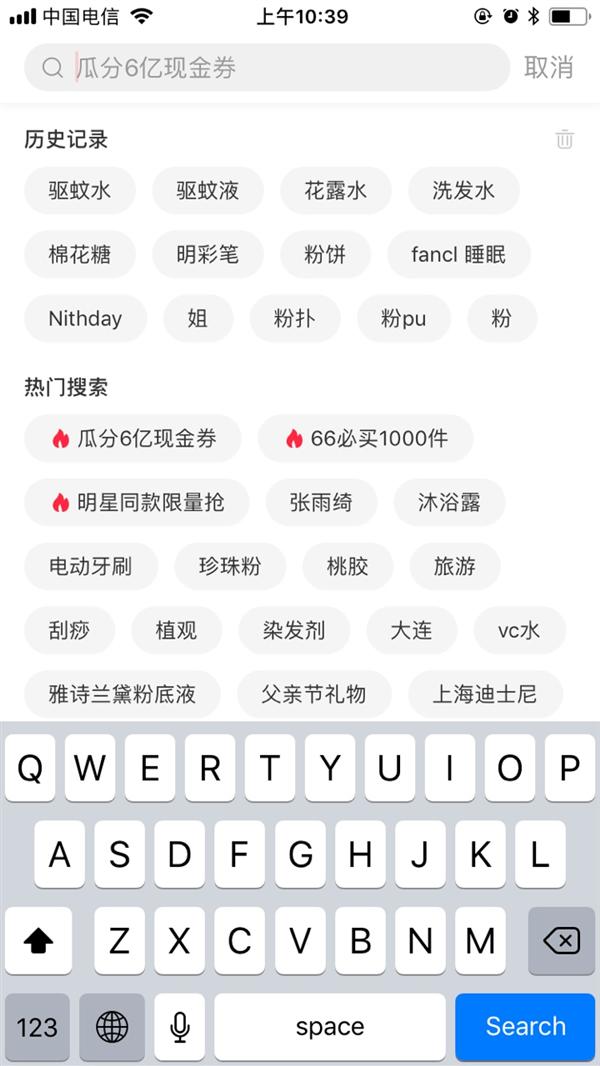Clear search history with trash icon

pyautogui.click(x=565, y=140)
